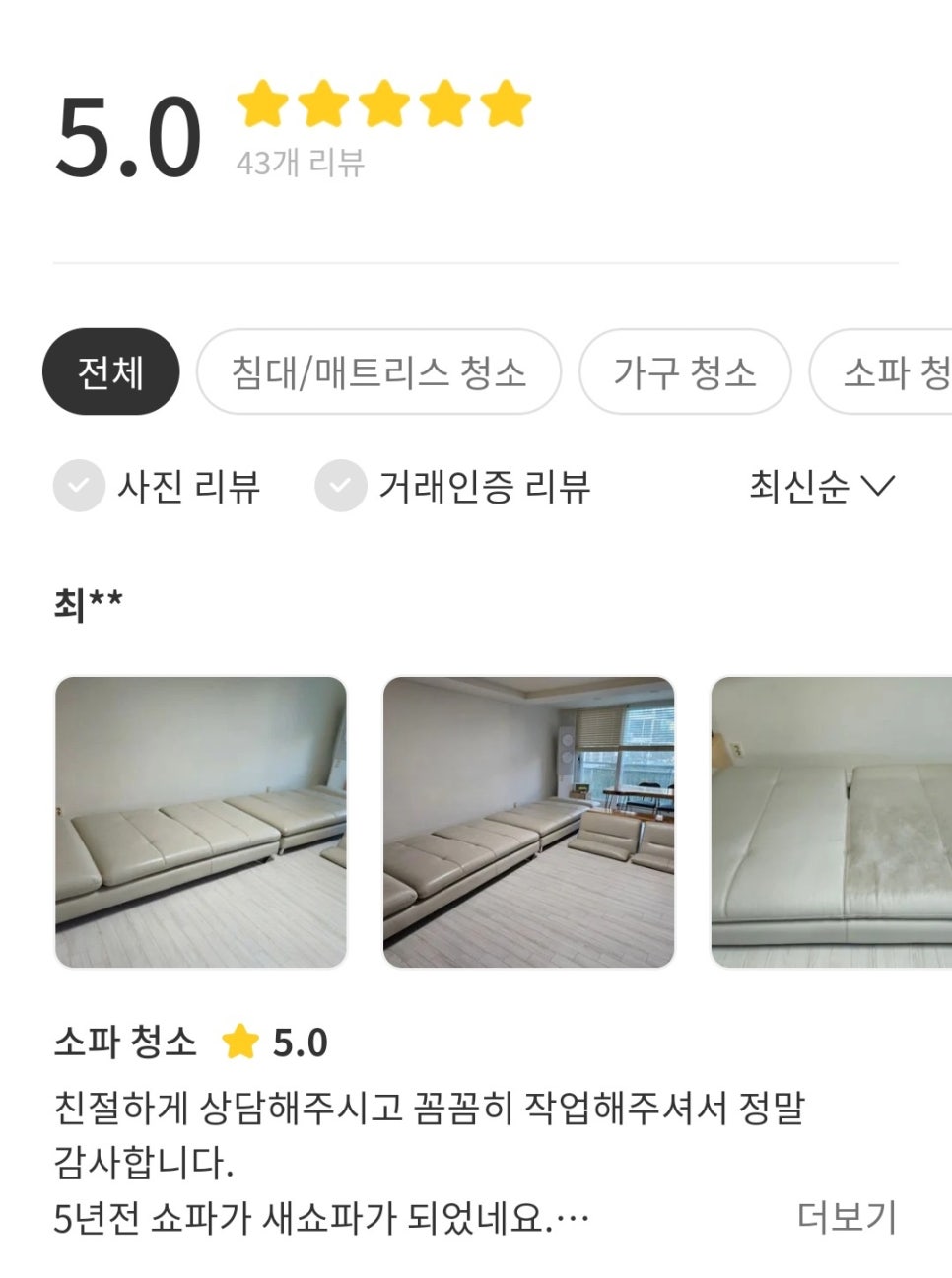Show only 가구 청소 reviews
This screenshot has height=1278, width=952.
(684, 372)
